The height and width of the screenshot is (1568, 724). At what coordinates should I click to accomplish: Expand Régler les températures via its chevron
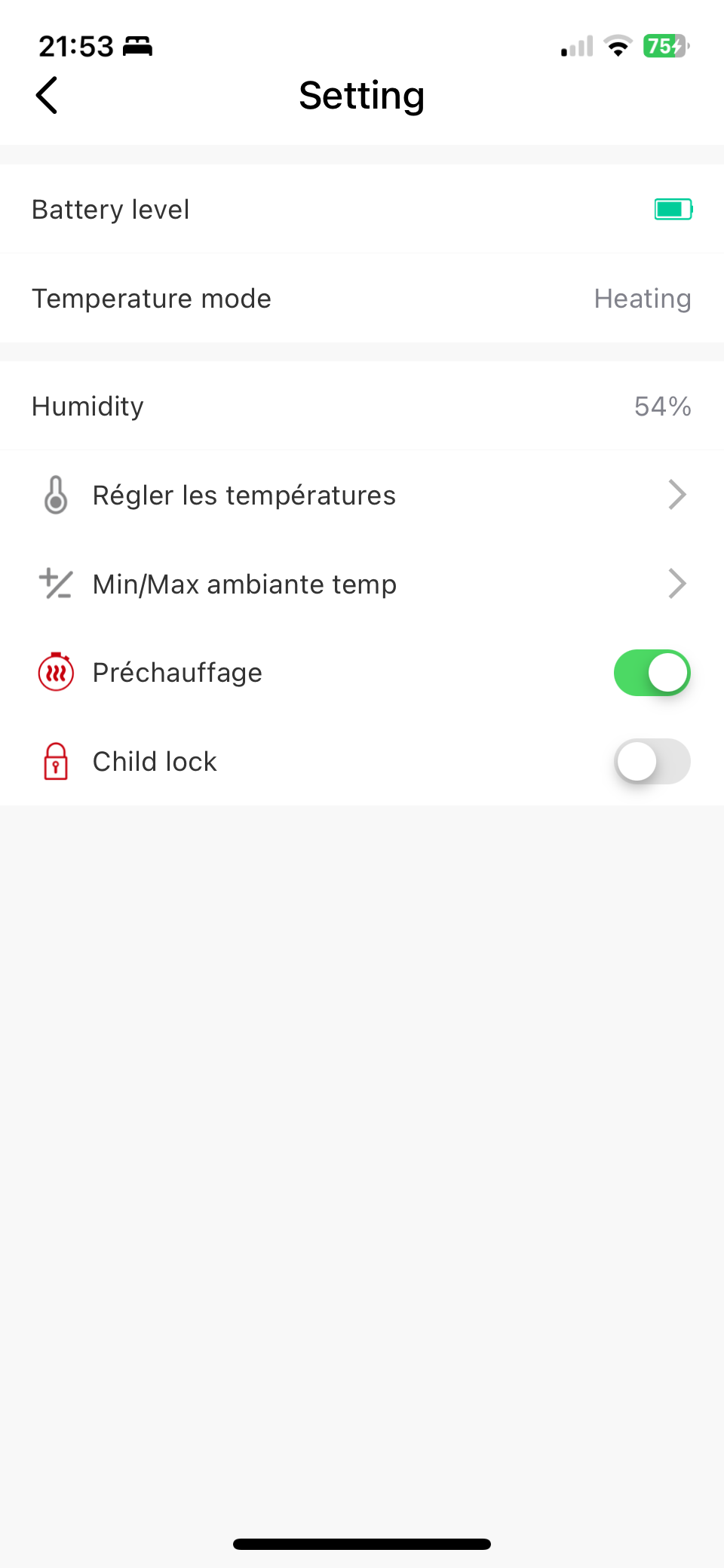tap(676, 495)
